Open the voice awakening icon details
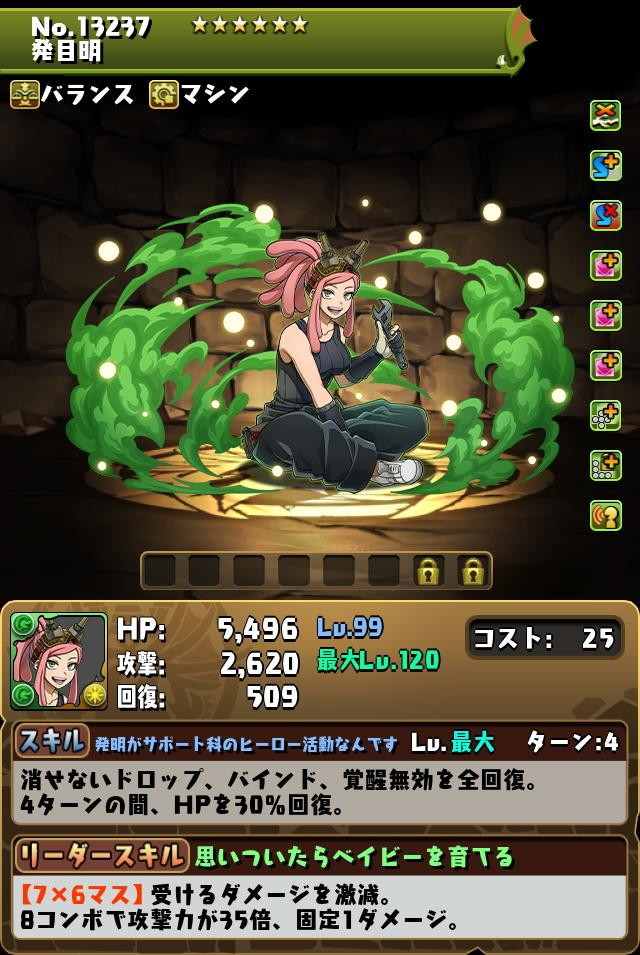 click(x=605, y=514)
